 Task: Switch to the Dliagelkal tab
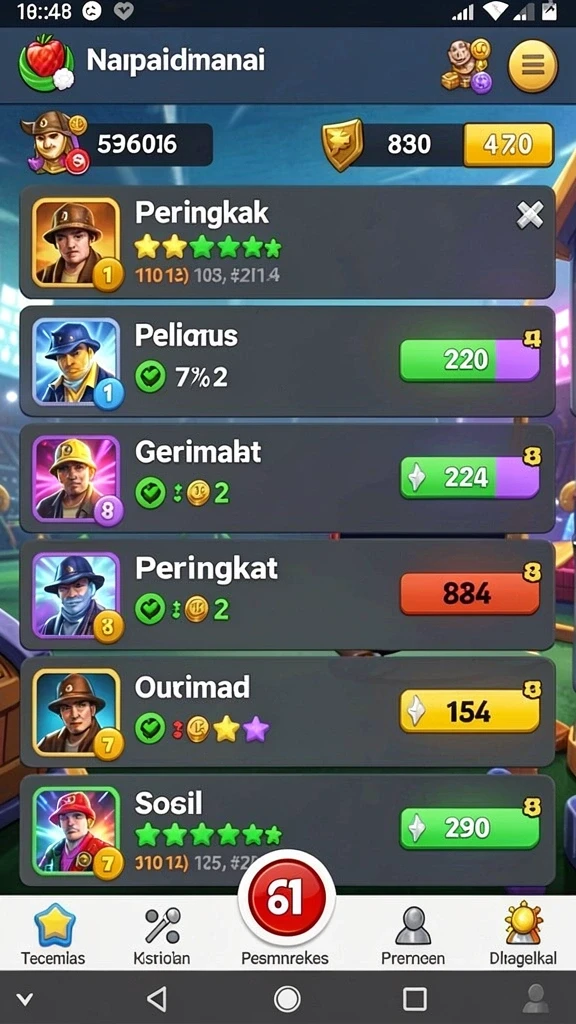pos(523,934)
